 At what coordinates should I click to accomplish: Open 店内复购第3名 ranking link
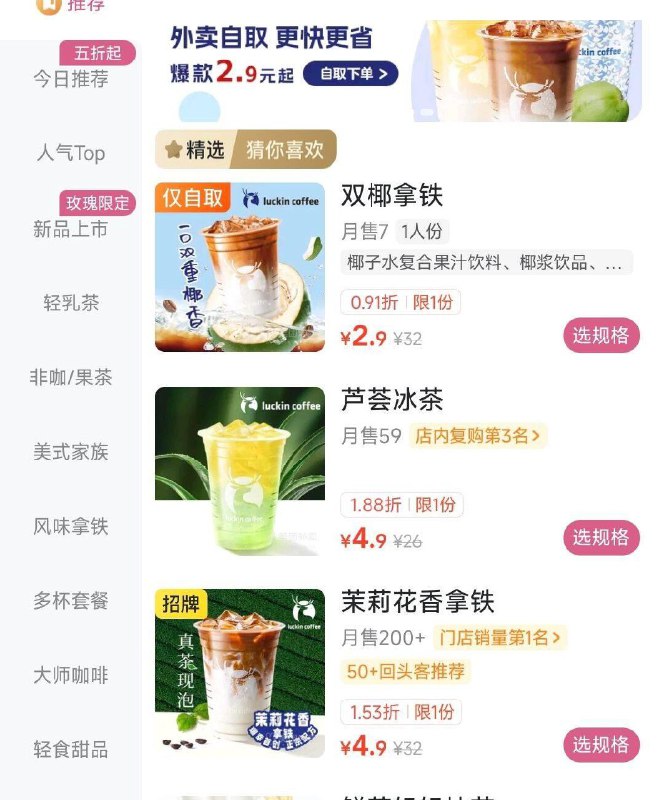(x=478, y=436)
